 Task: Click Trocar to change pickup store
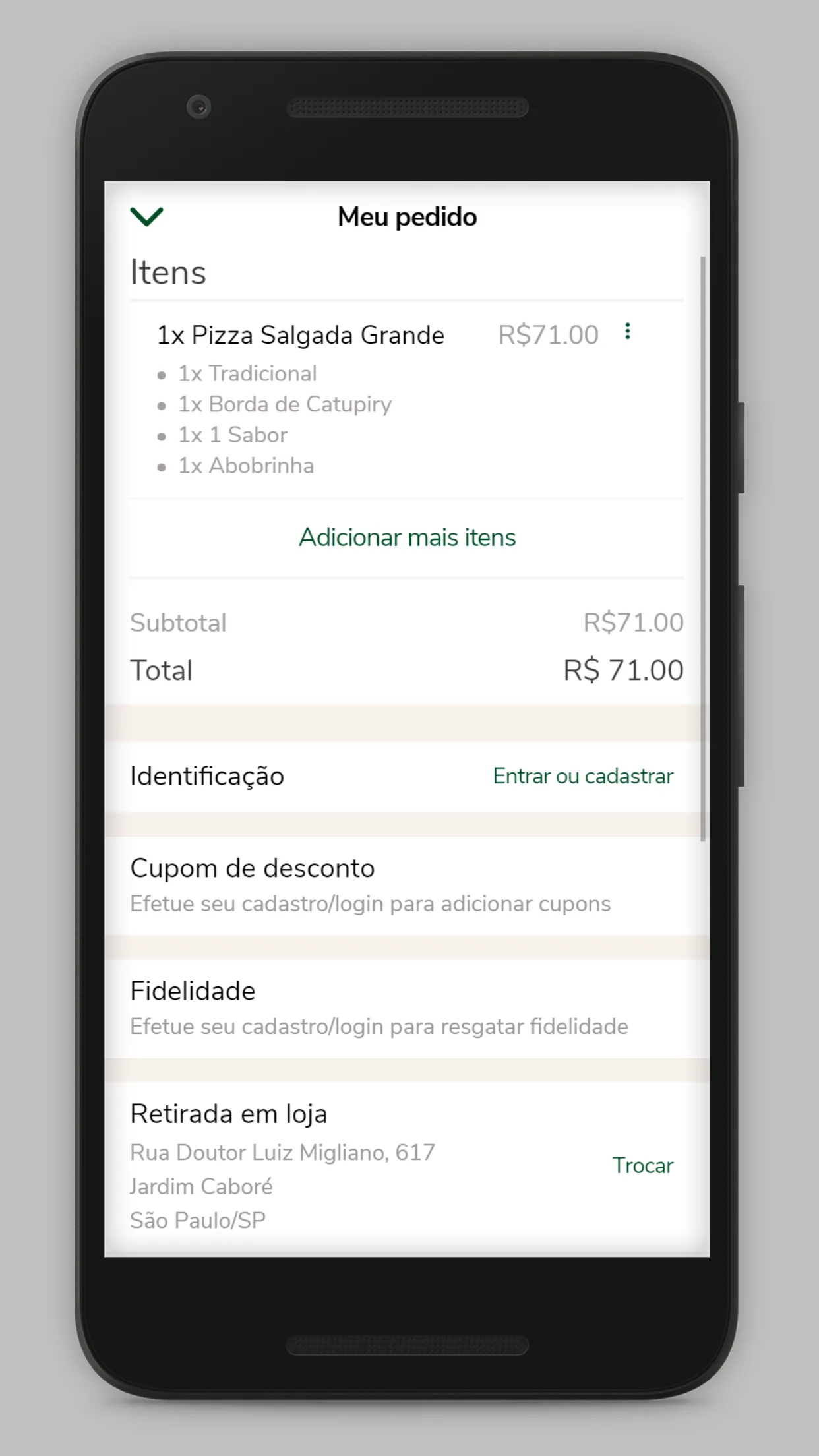click(643, 1165)
